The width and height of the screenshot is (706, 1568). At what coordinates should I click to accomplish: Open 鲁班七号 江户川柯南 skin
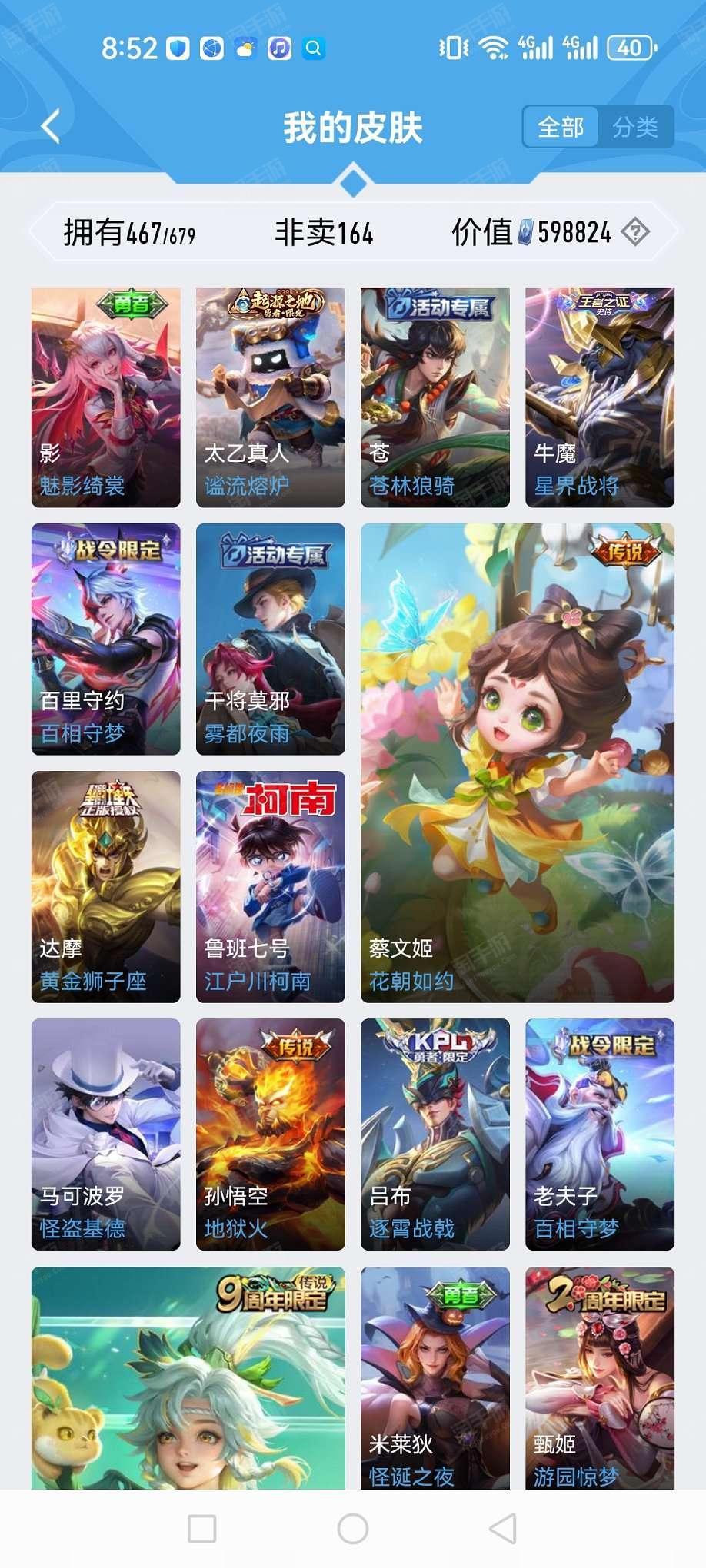click(270, 886)
